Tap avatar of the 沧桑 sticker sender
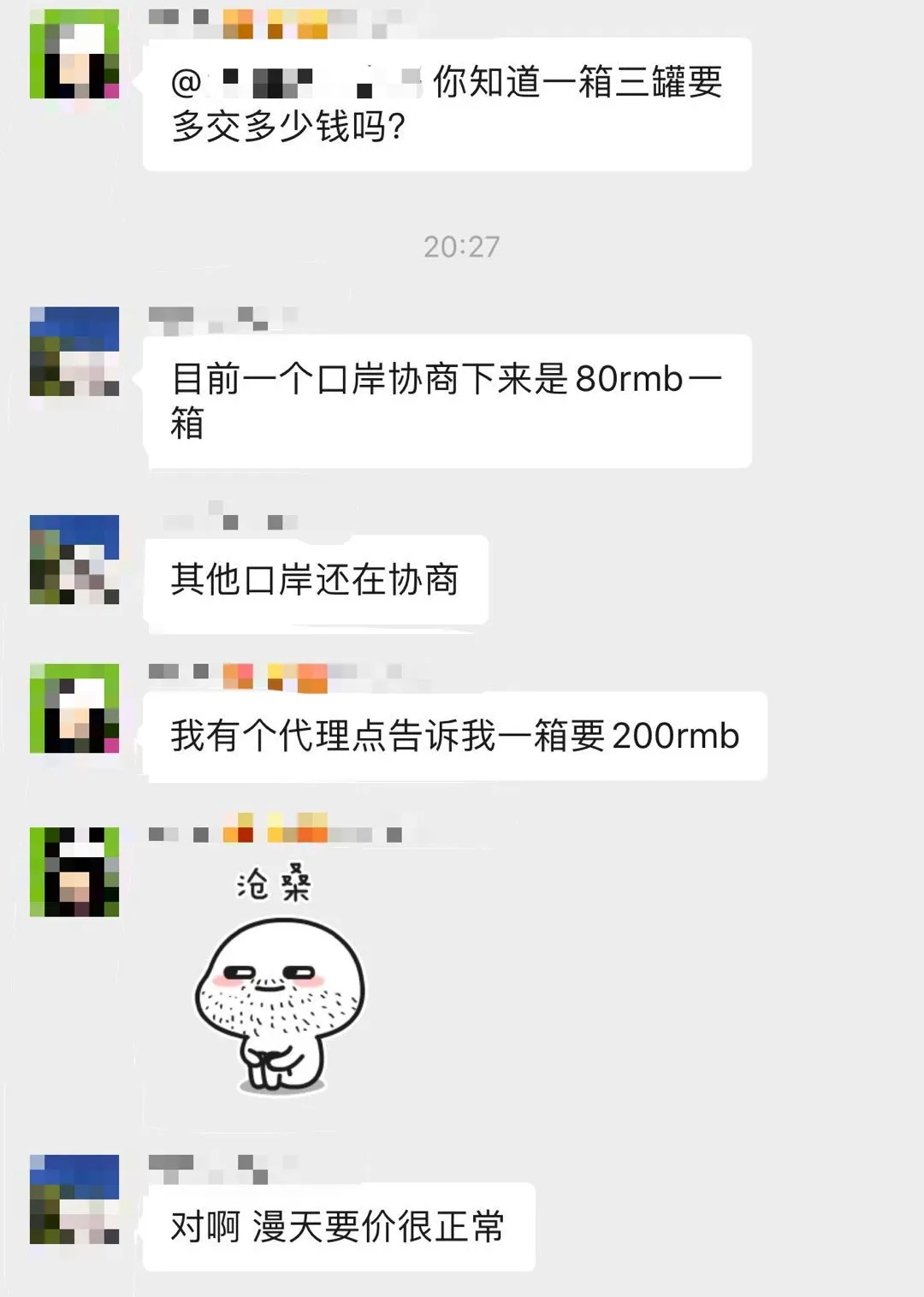Viewport: 924px width, 1297px height. pos(74,872)
